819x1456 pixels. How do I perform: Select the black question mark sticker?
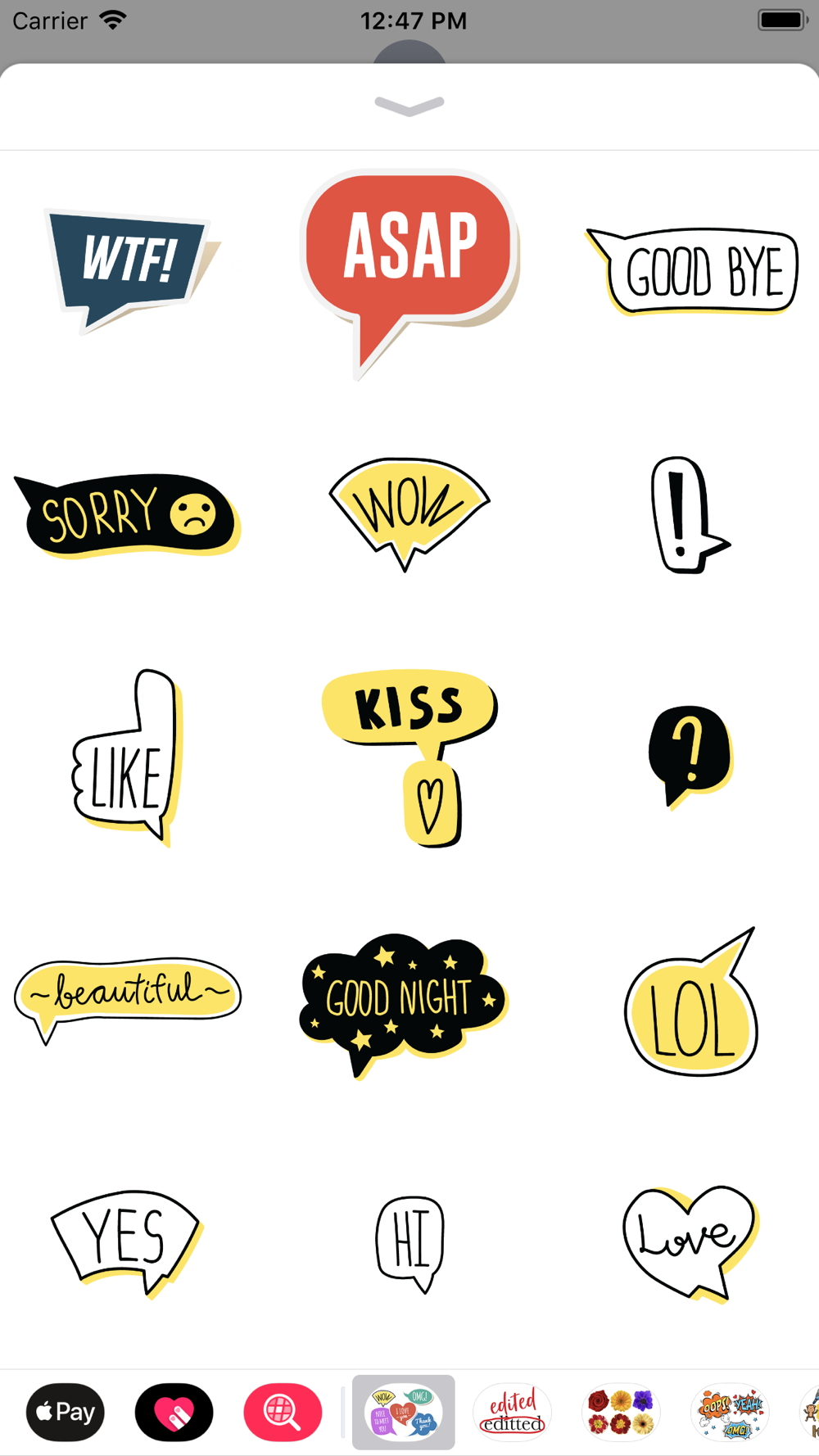tap(690, 757)
